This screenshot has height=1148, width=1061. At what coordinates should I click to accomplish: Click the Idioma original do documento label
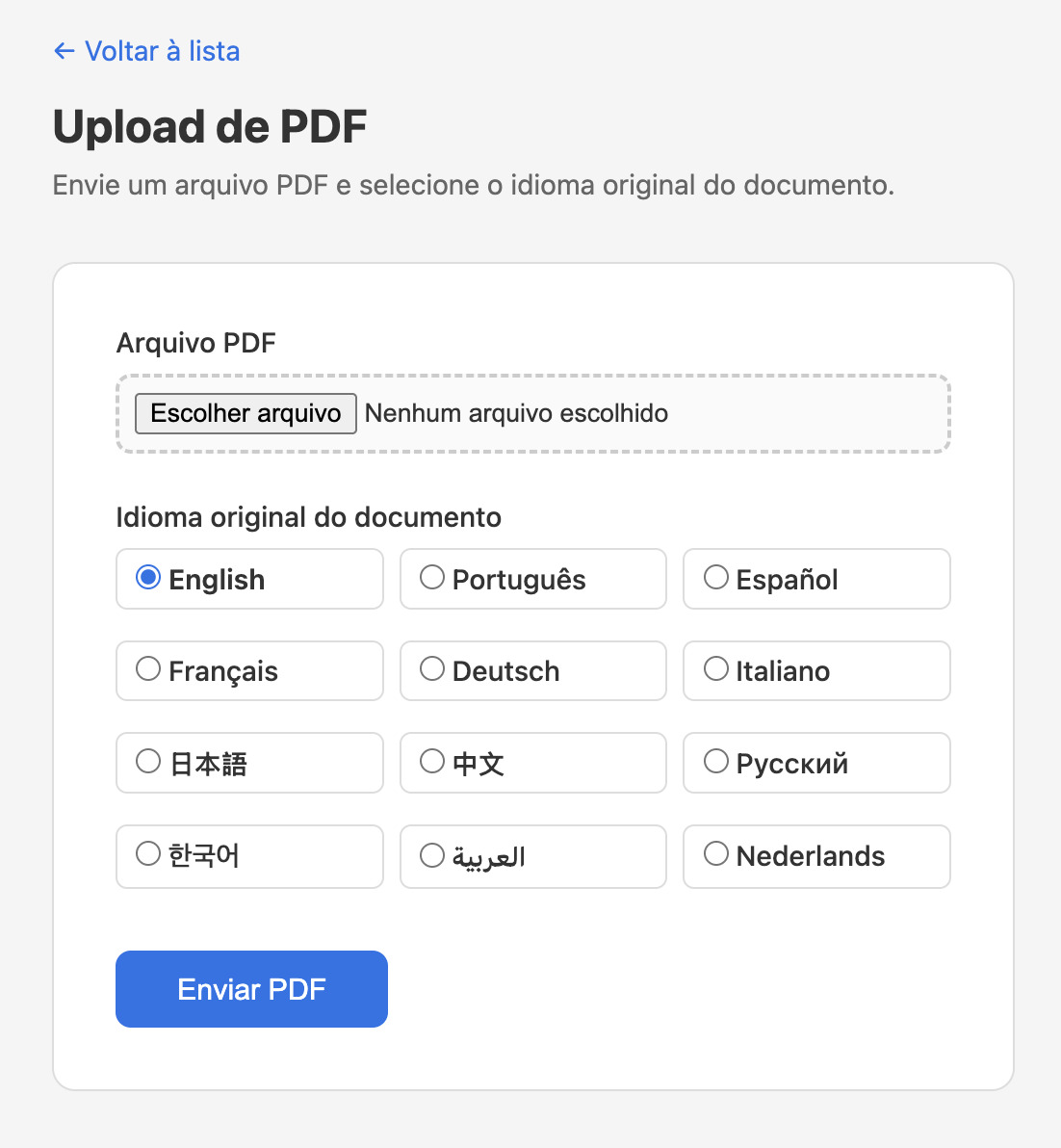pos(308,517)
